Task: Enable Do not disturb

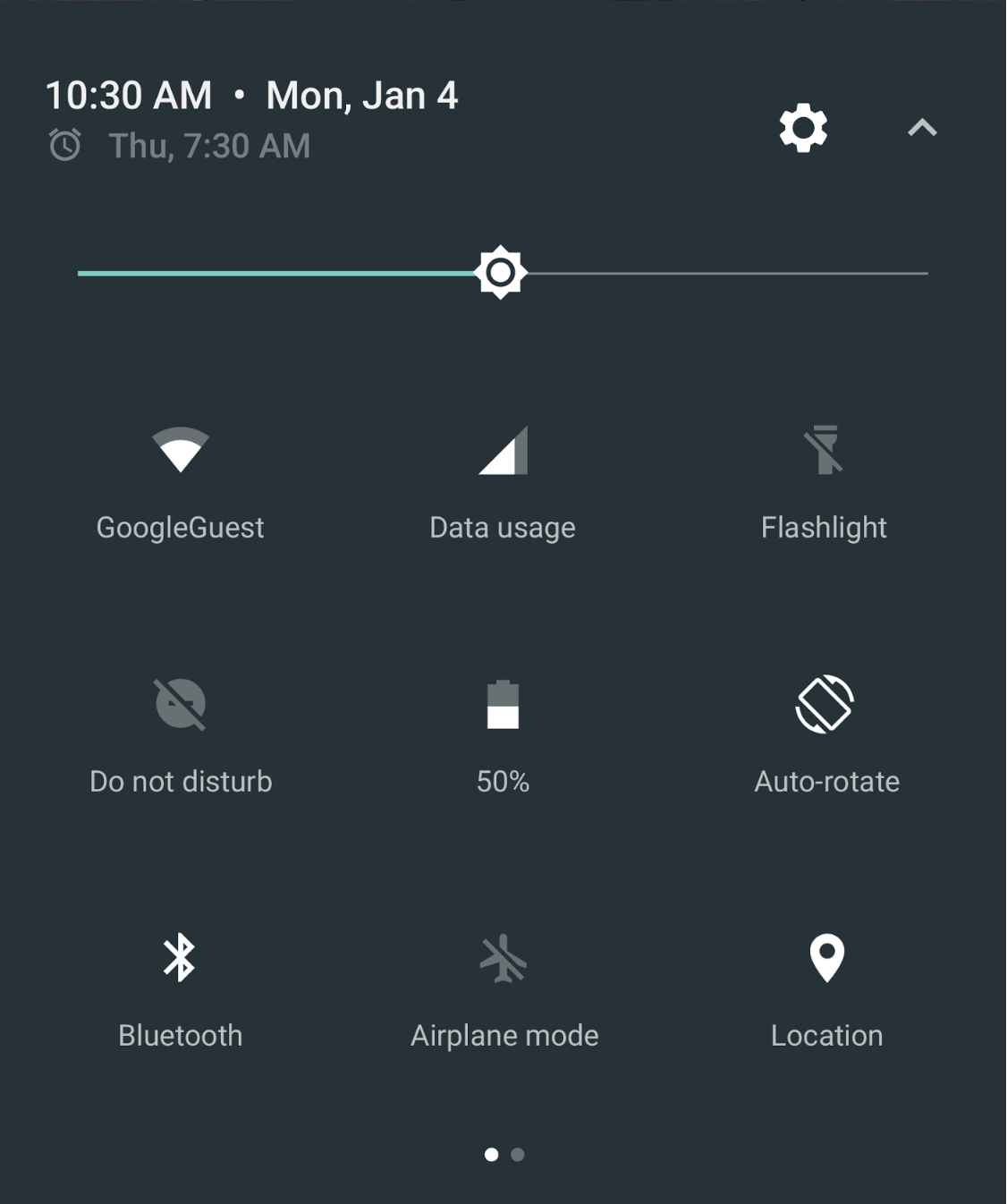Action: coord(179,706)
